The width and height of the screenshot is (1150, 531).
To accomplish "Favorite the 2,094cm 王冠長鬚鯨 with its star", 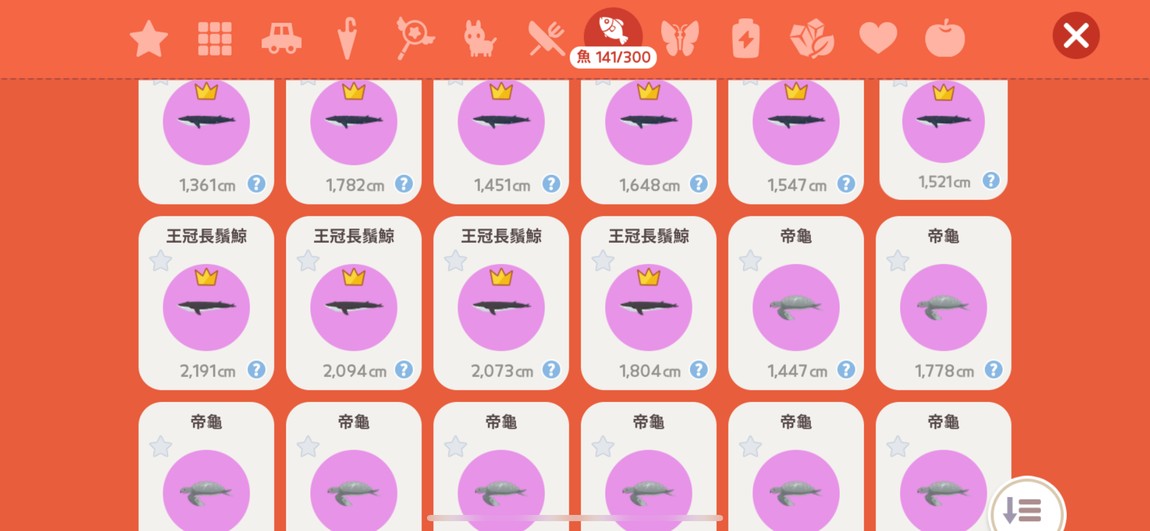I will click(x=308, y=261).
